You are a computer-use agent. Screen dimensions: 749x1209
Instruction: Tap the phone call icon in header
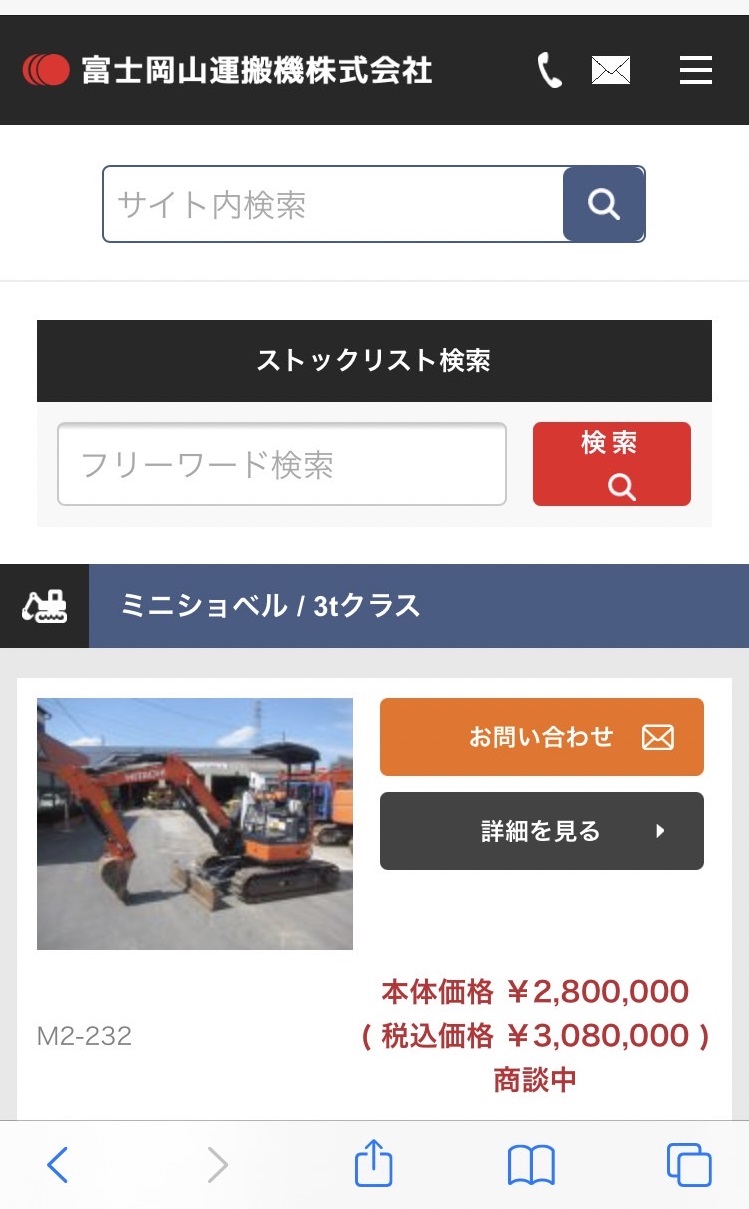pos(549,70)
